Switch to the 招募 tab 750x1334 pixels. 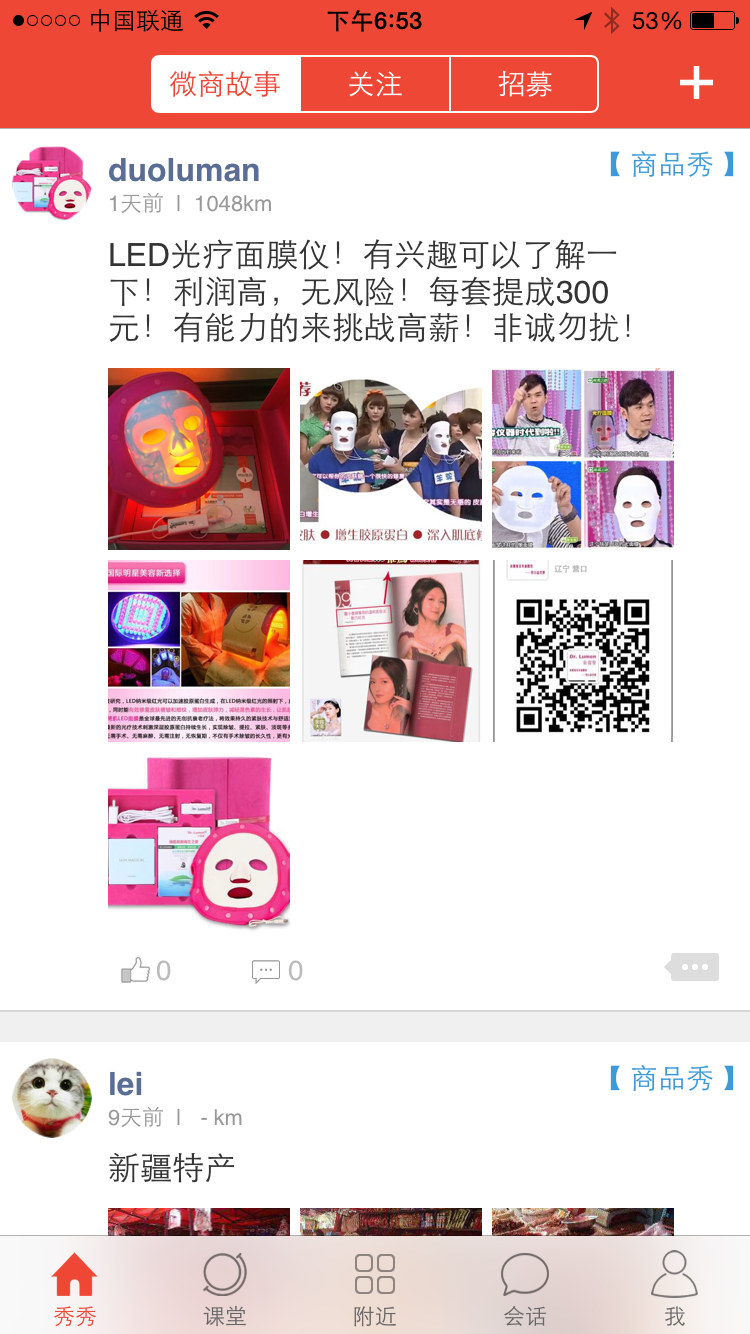(524, 84)
